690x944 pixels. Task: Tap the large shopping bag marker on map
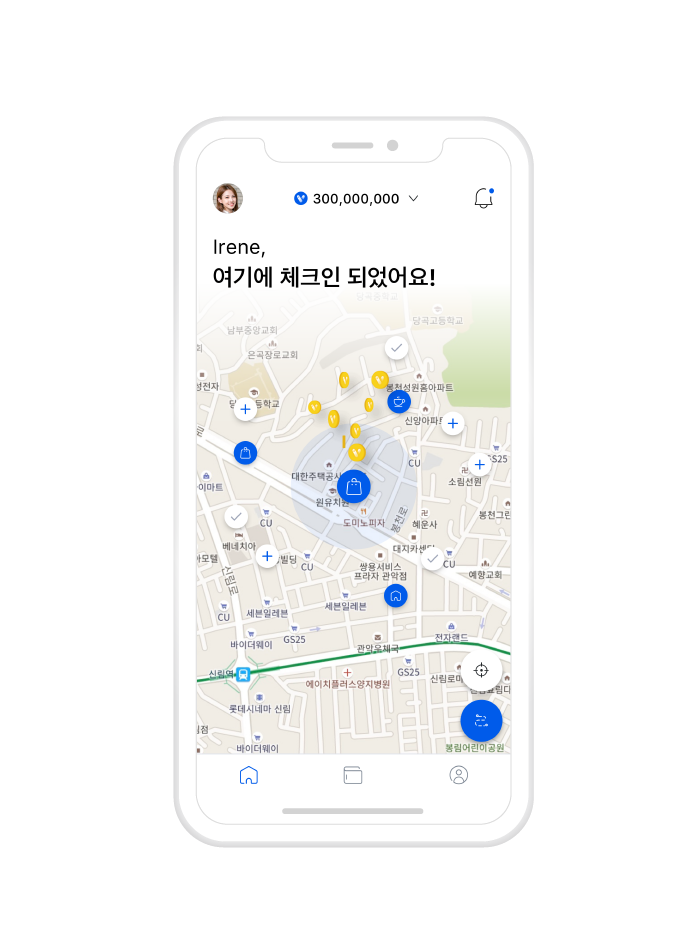click(x=353, y=487)
